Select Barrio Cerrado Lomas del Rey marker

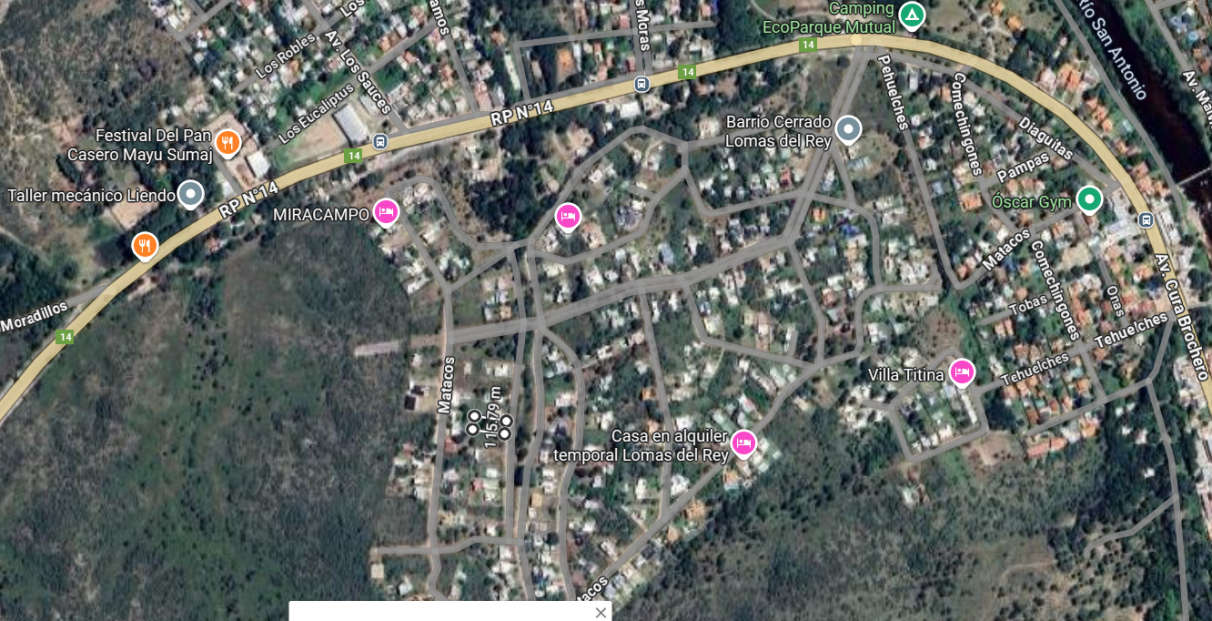click(x=848, y=129)
